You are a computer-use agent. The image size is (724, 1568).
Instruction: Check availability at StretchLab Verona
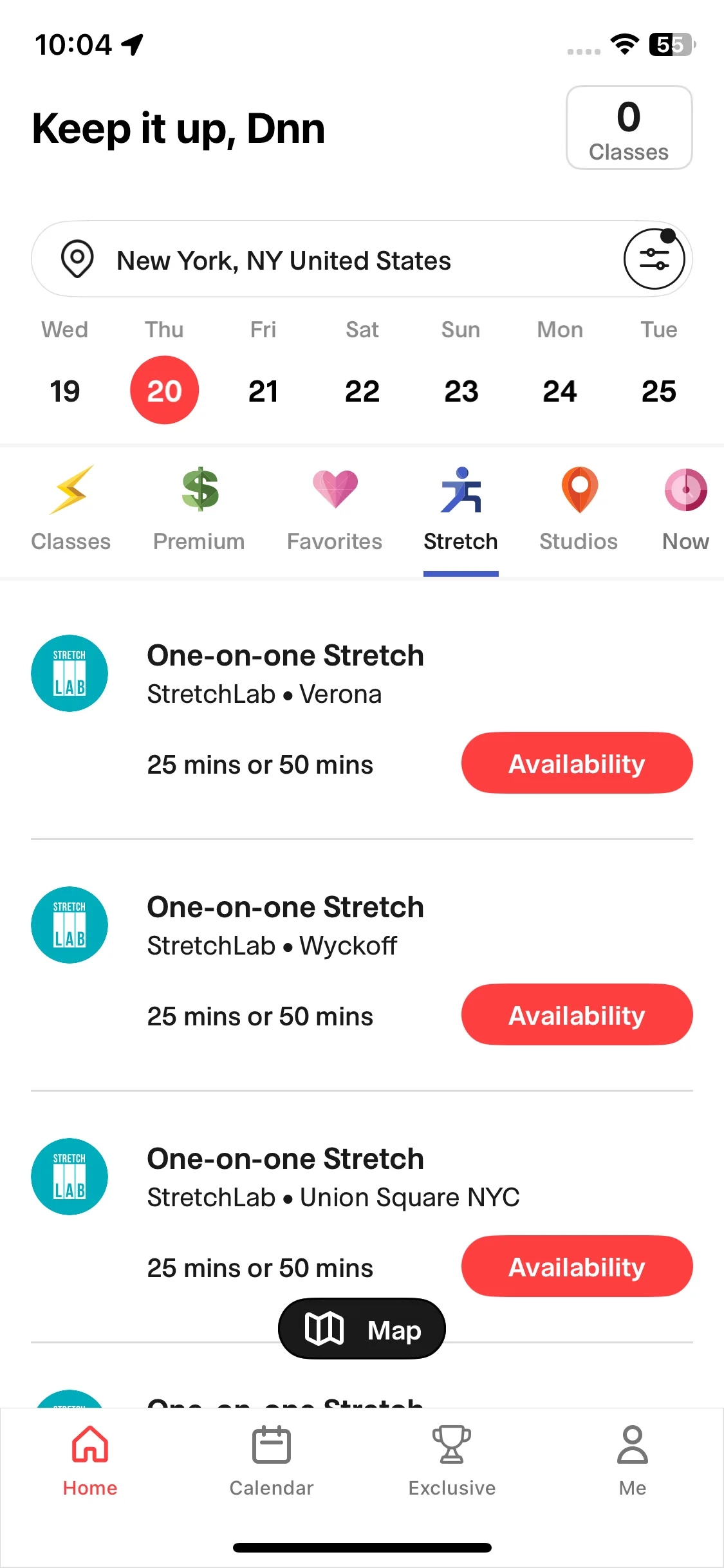(x=577, y=763)
